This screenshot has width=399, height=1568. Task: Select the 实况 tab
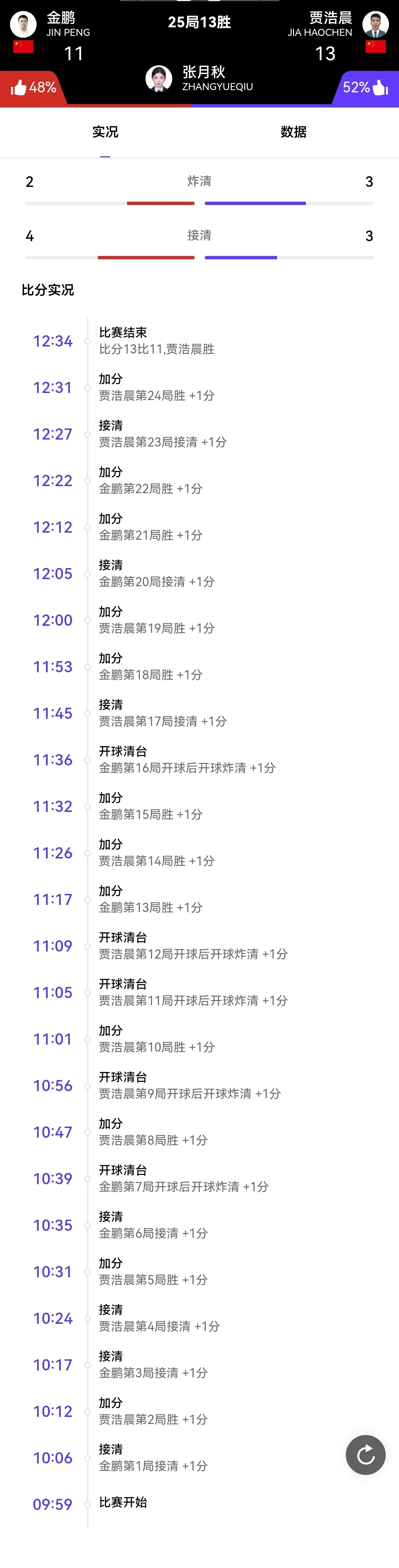(105, 132)
